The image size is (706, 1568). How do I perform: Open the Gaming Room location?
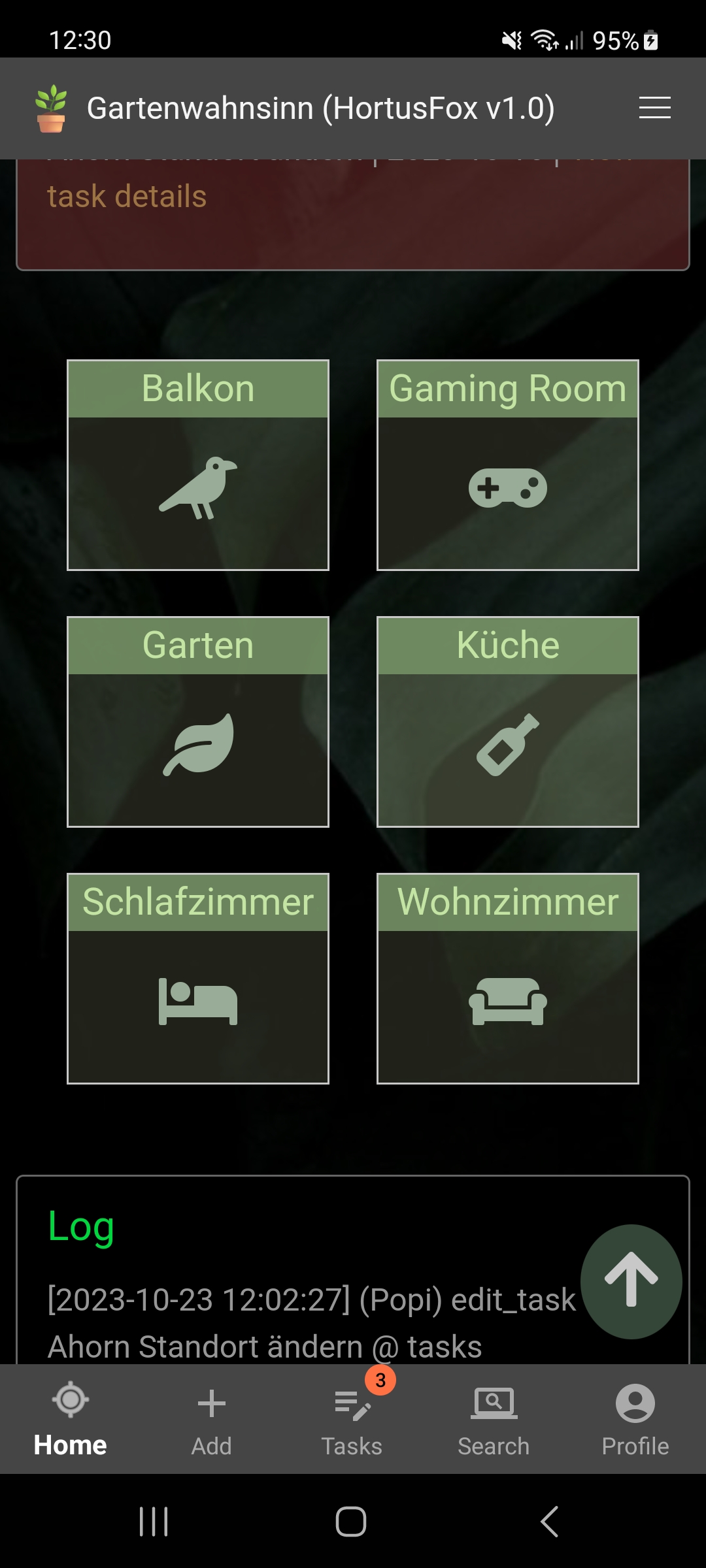[508, 465]
